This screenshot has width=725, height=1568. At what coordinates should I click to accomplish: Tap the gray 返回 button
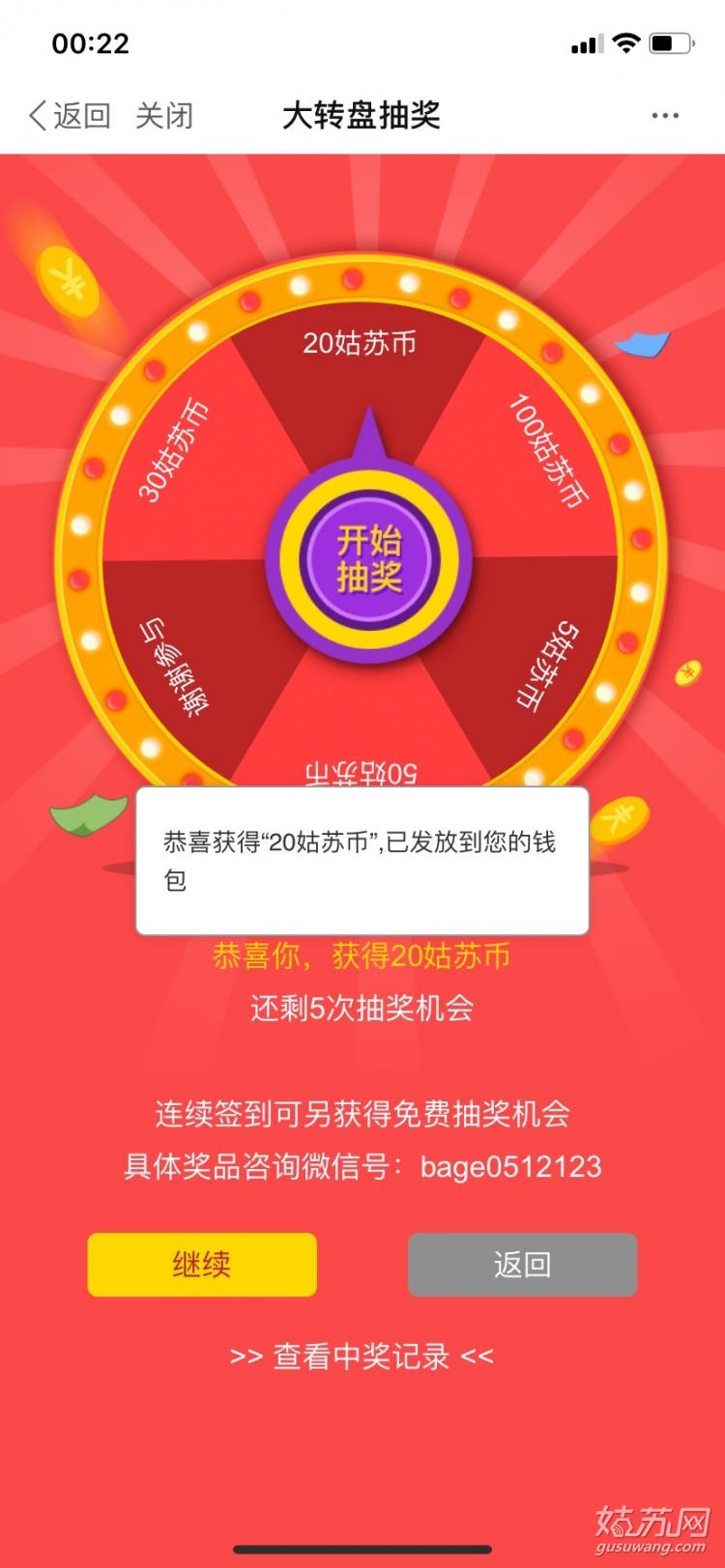522,1264
